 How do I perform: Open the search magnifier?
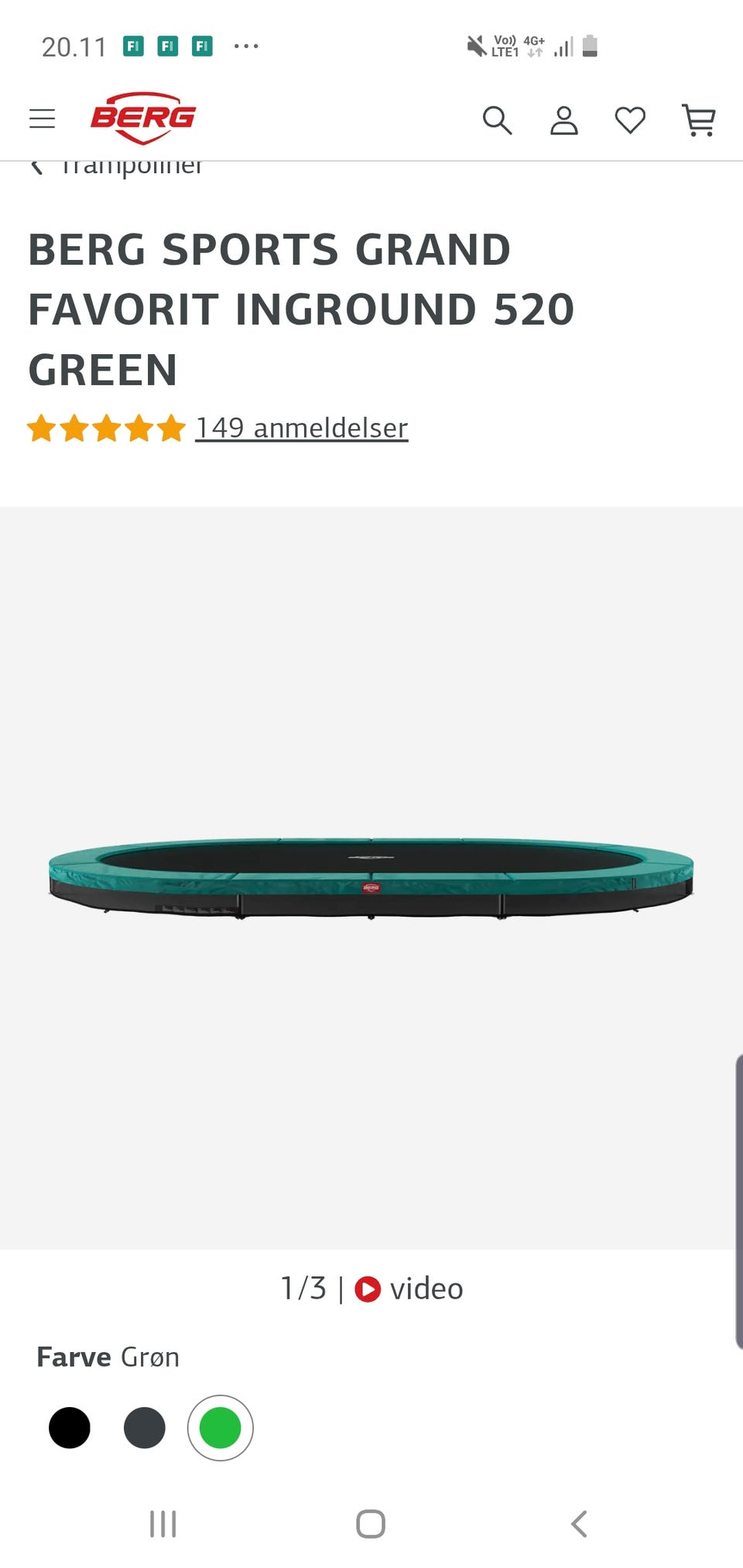click(497, 120)
